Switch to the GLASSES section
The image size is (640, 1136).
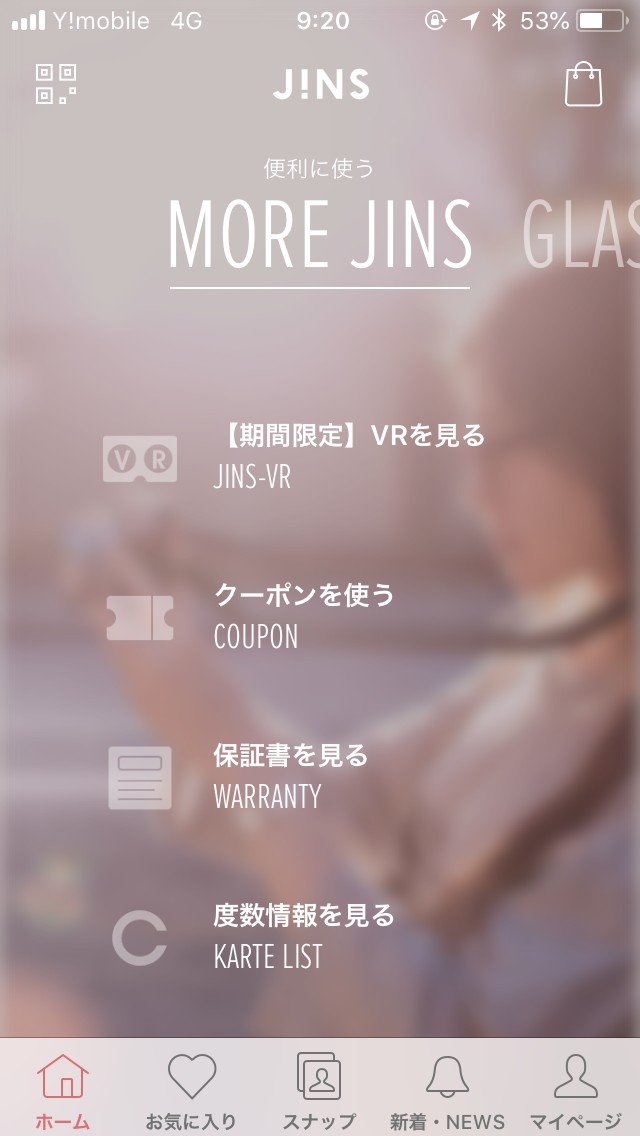(x=580, y=235)
